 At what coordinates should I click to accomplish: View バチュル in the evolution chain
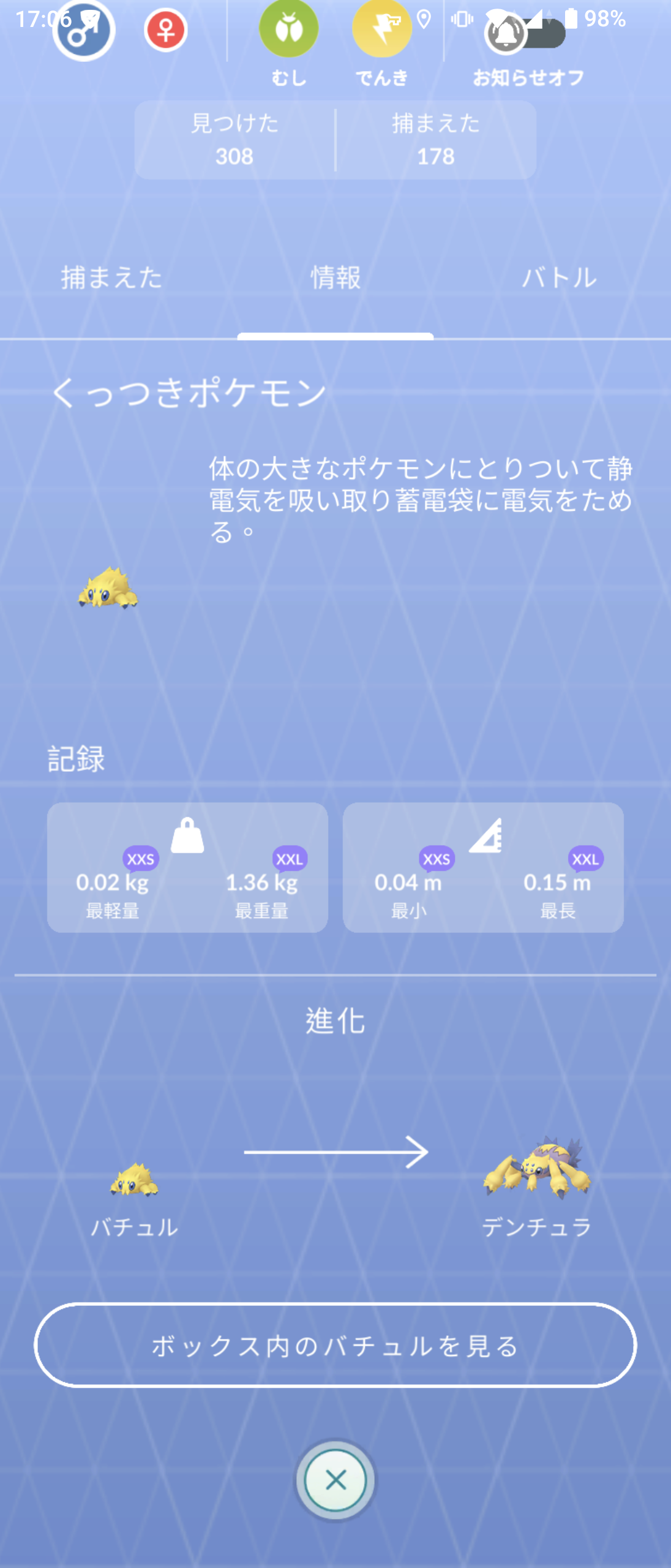coord(134,1181)
